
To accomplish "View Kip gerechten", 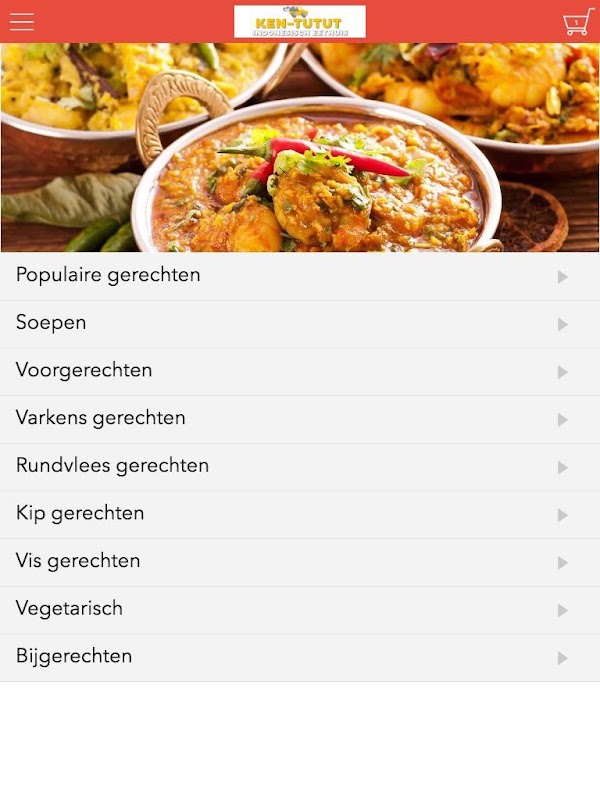I will click(300, 514).
